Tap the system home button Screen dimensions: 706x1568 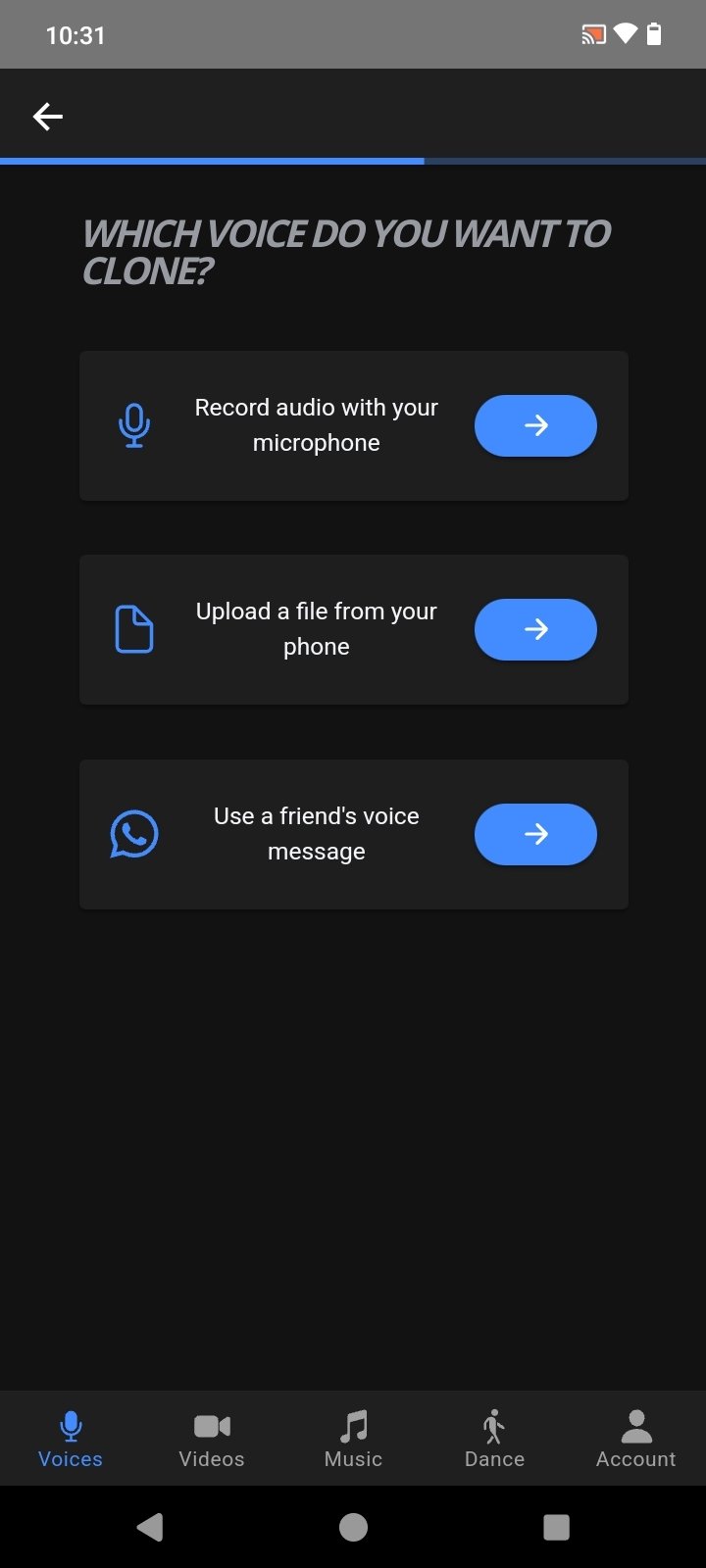click(x=353, y=1527)
